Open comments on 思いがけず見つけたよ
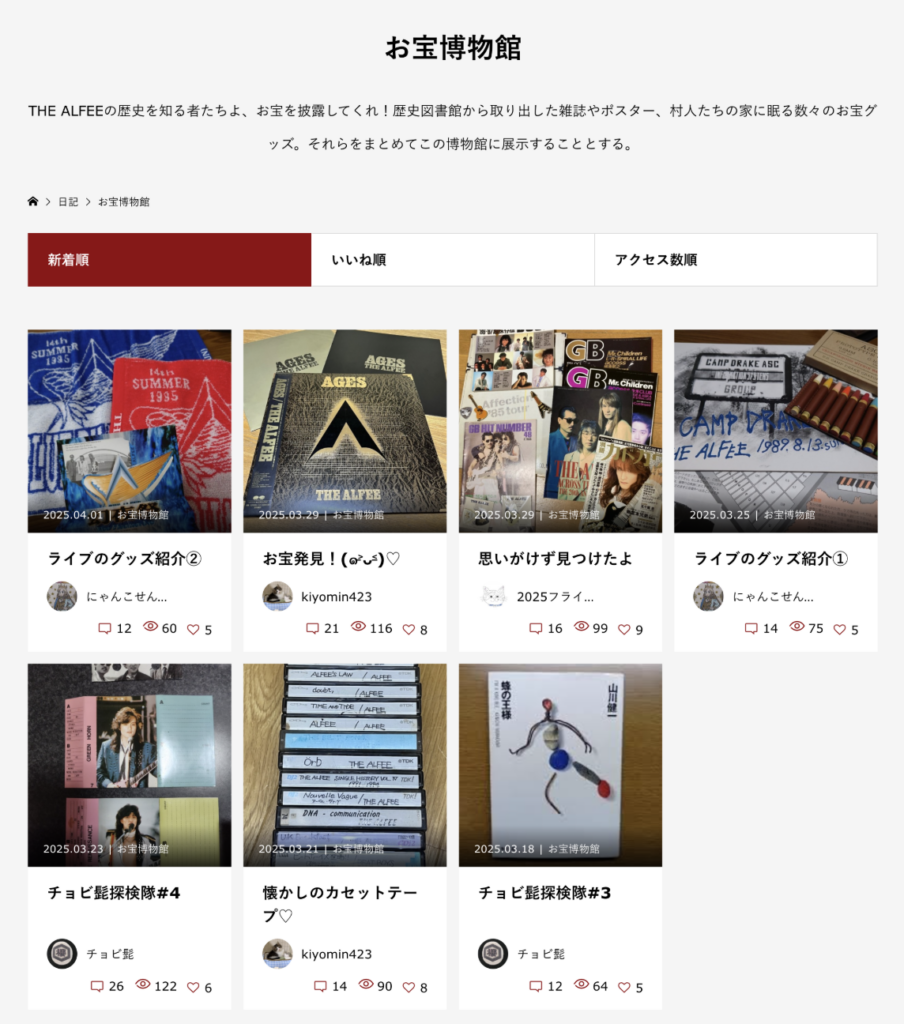 (x=536, y=629)
